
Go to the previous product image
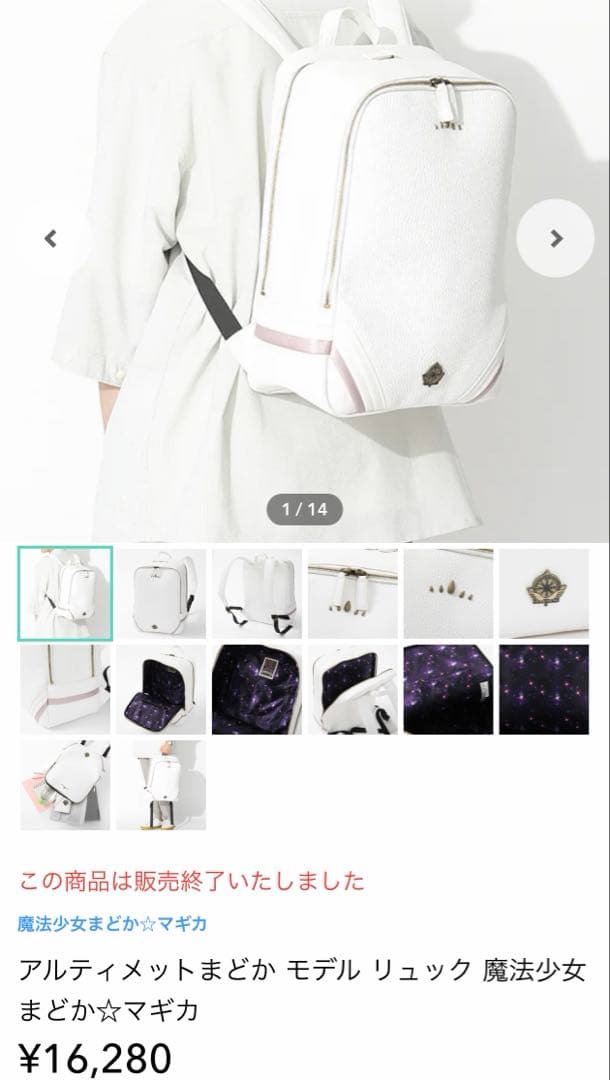(x=51, y=238)
